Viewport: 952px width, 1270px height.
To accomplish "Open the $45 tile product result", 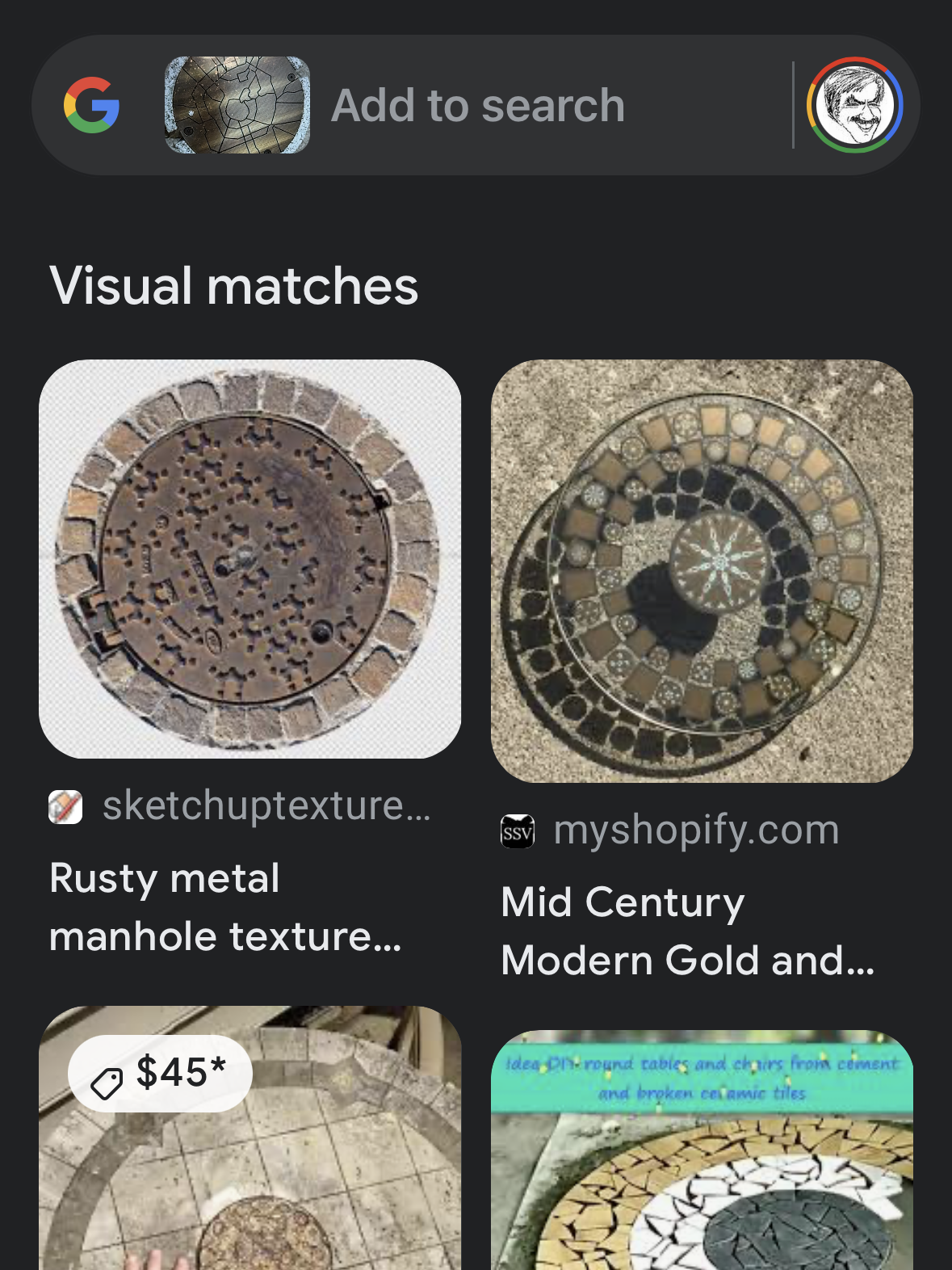I will [250, 1147].
